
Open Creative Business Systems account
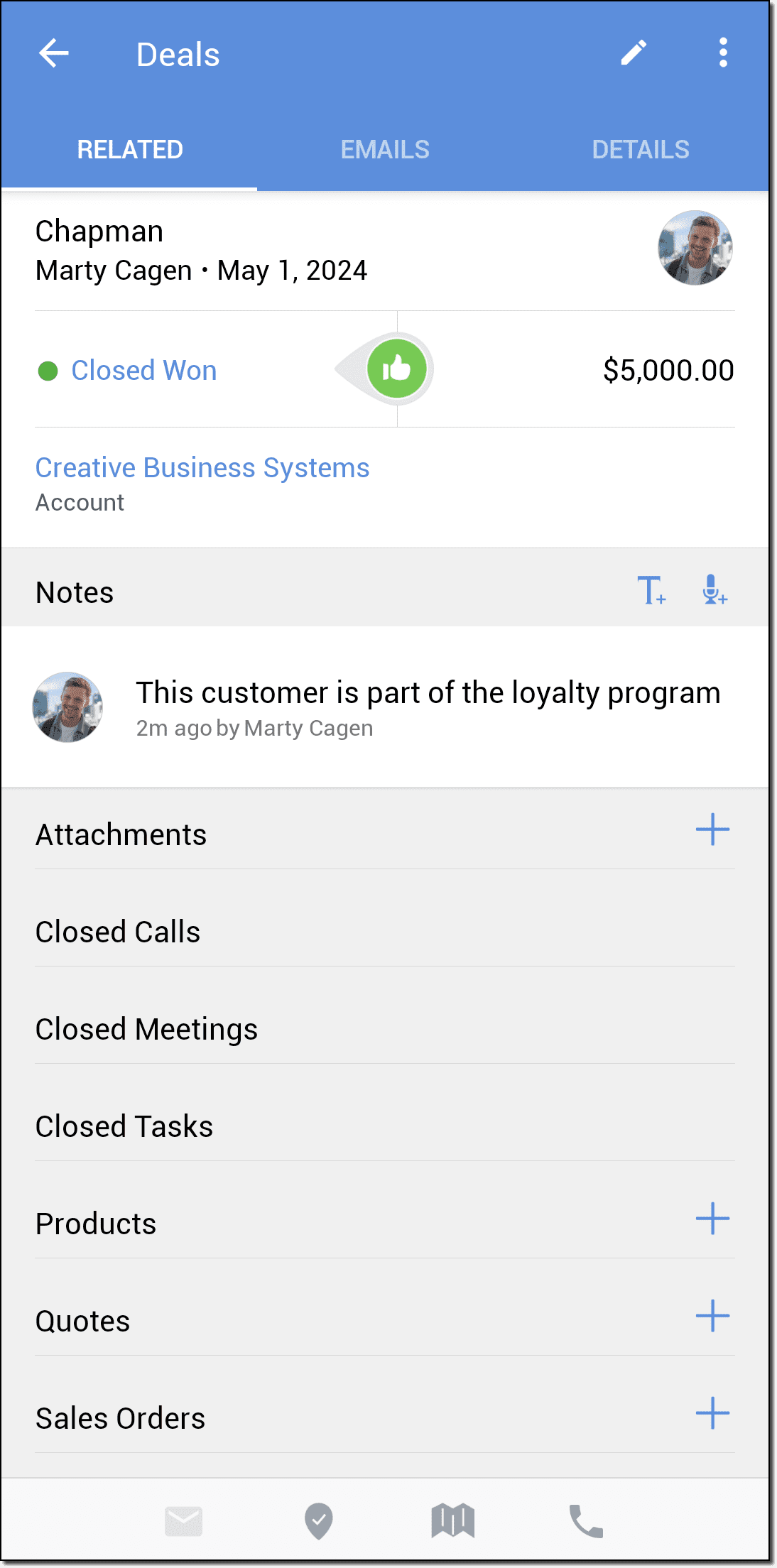point(202,468)
